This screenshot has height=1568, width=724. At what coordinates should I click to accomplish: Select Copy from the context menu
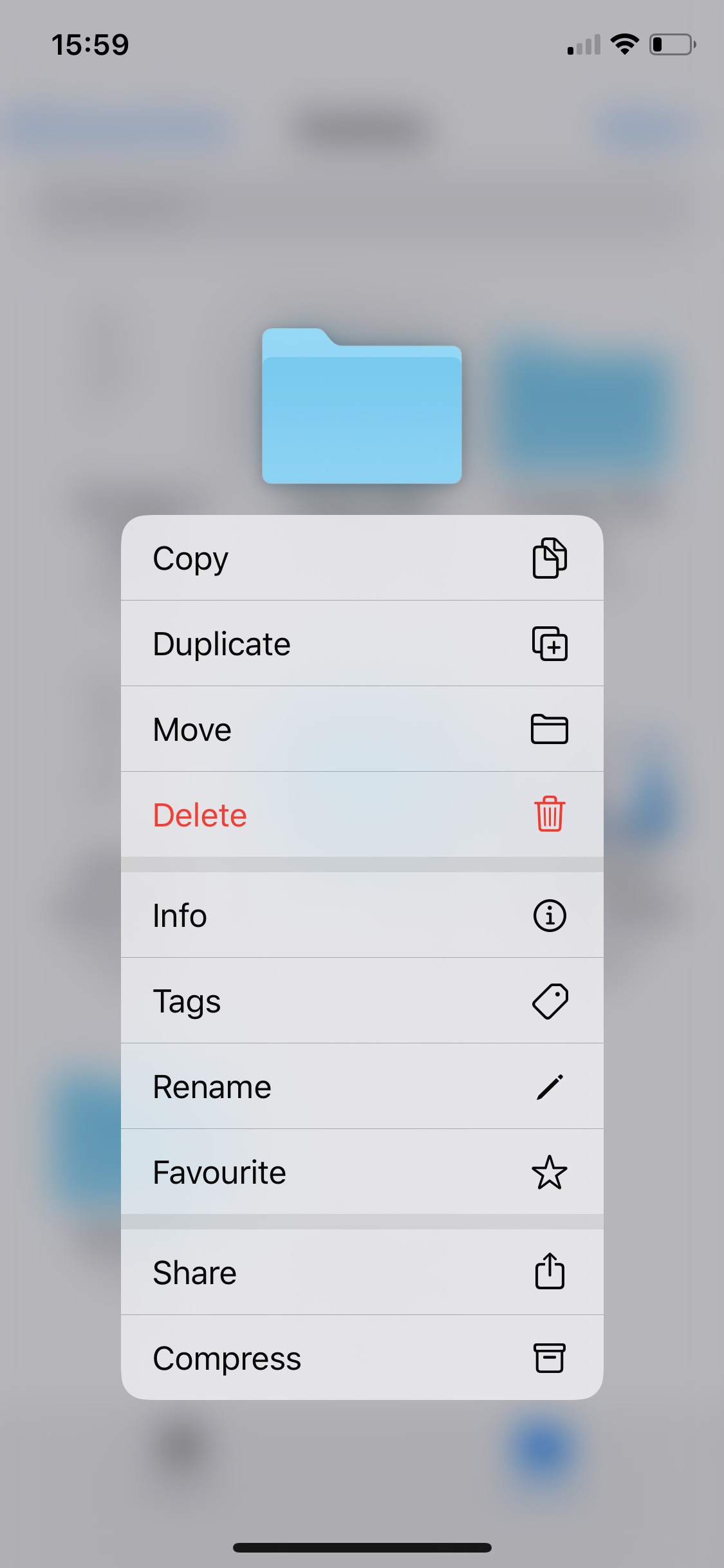362,558
